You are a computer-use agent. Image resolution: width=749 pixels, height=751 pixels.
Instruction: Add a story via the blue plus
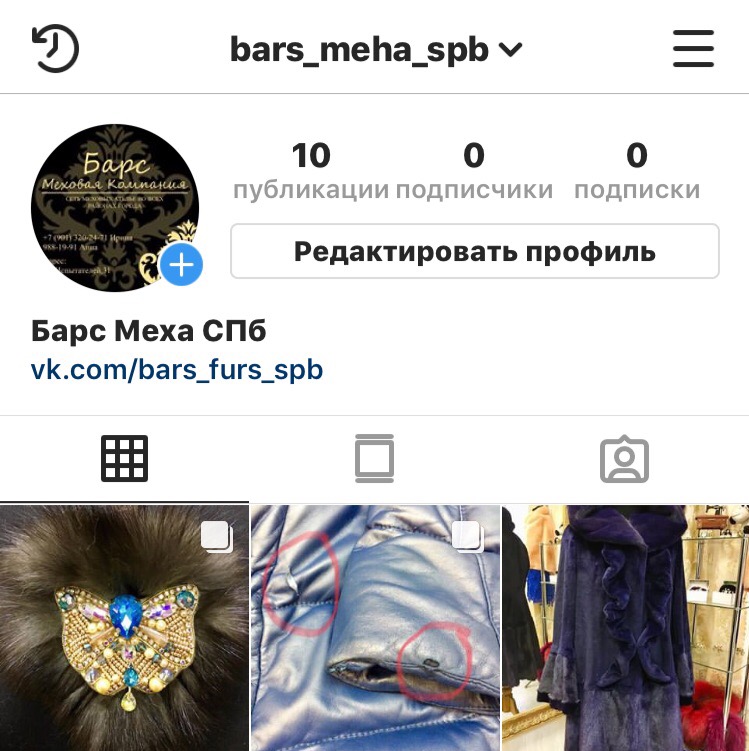pyautogui.click(x=182, y=266)
